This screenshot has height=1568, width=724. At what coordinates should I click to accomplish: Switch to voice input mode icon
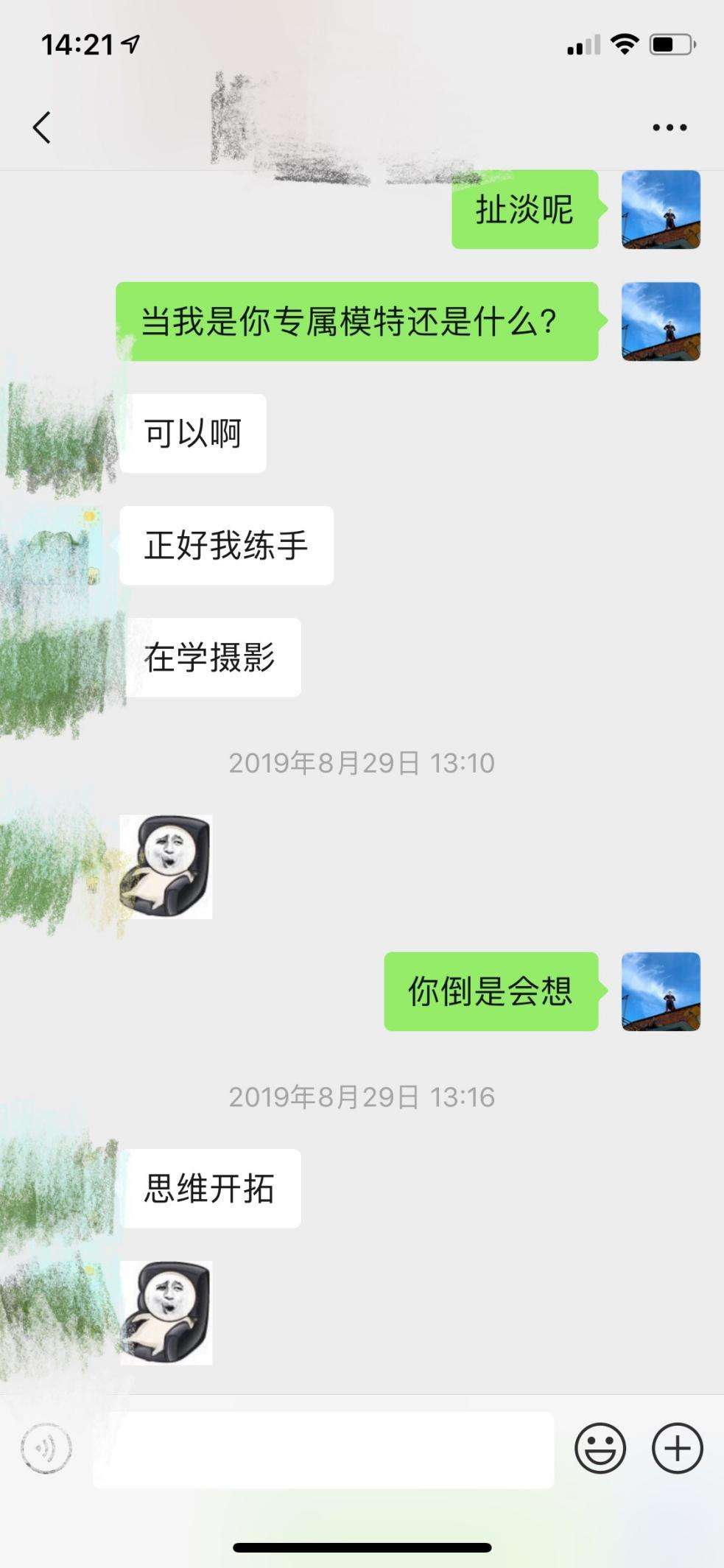[44, 1446]
